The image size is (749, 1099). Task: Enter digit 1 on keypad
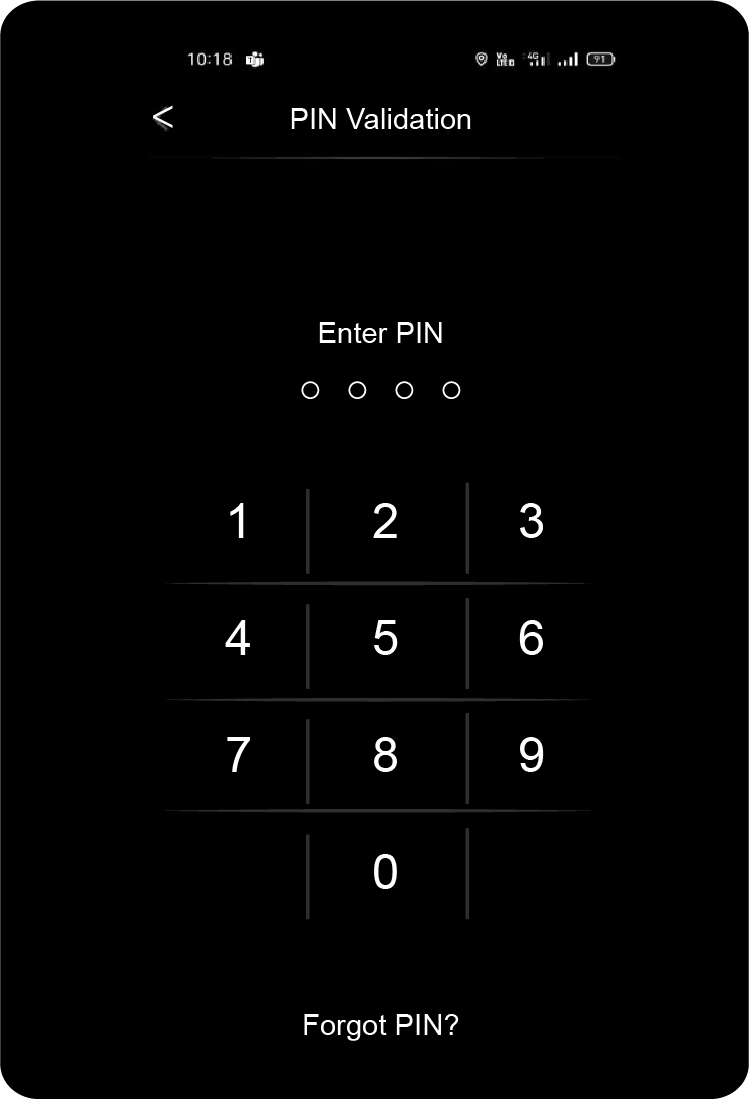pos(238,522)
